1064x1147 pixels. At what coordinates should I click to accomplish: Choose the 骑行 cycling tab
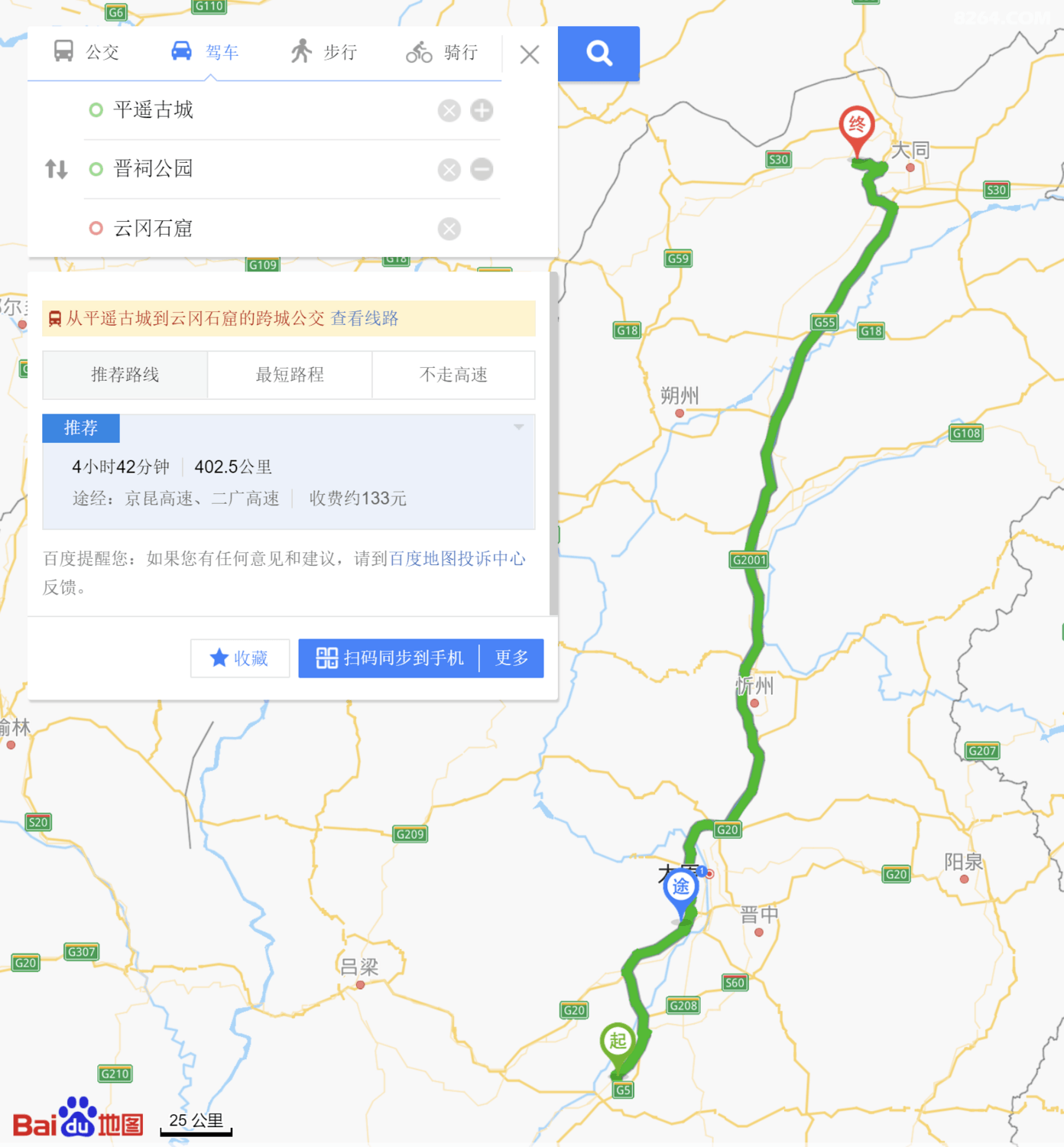pos(442,52)
